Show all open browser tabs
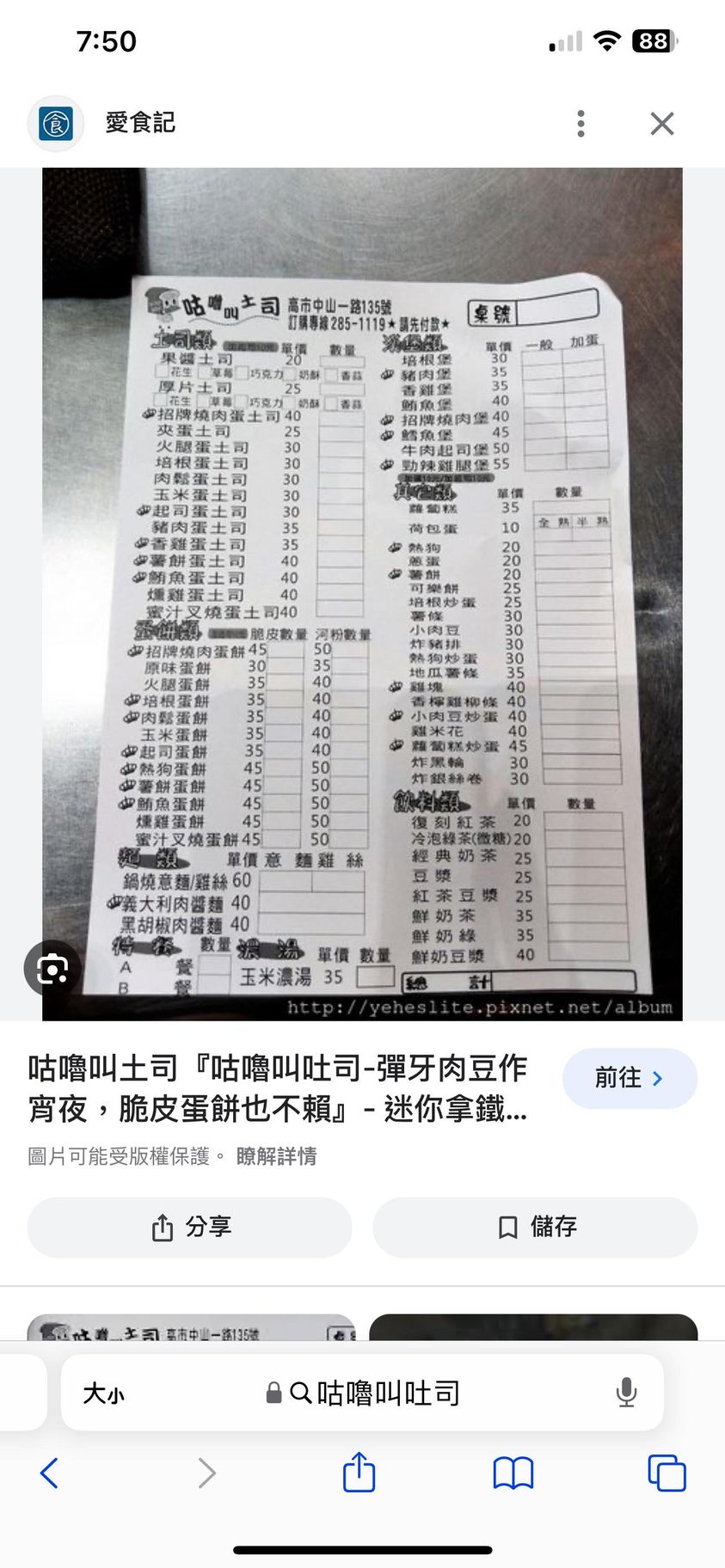This screenshot has height=1568, width=725. (667, 1473)
